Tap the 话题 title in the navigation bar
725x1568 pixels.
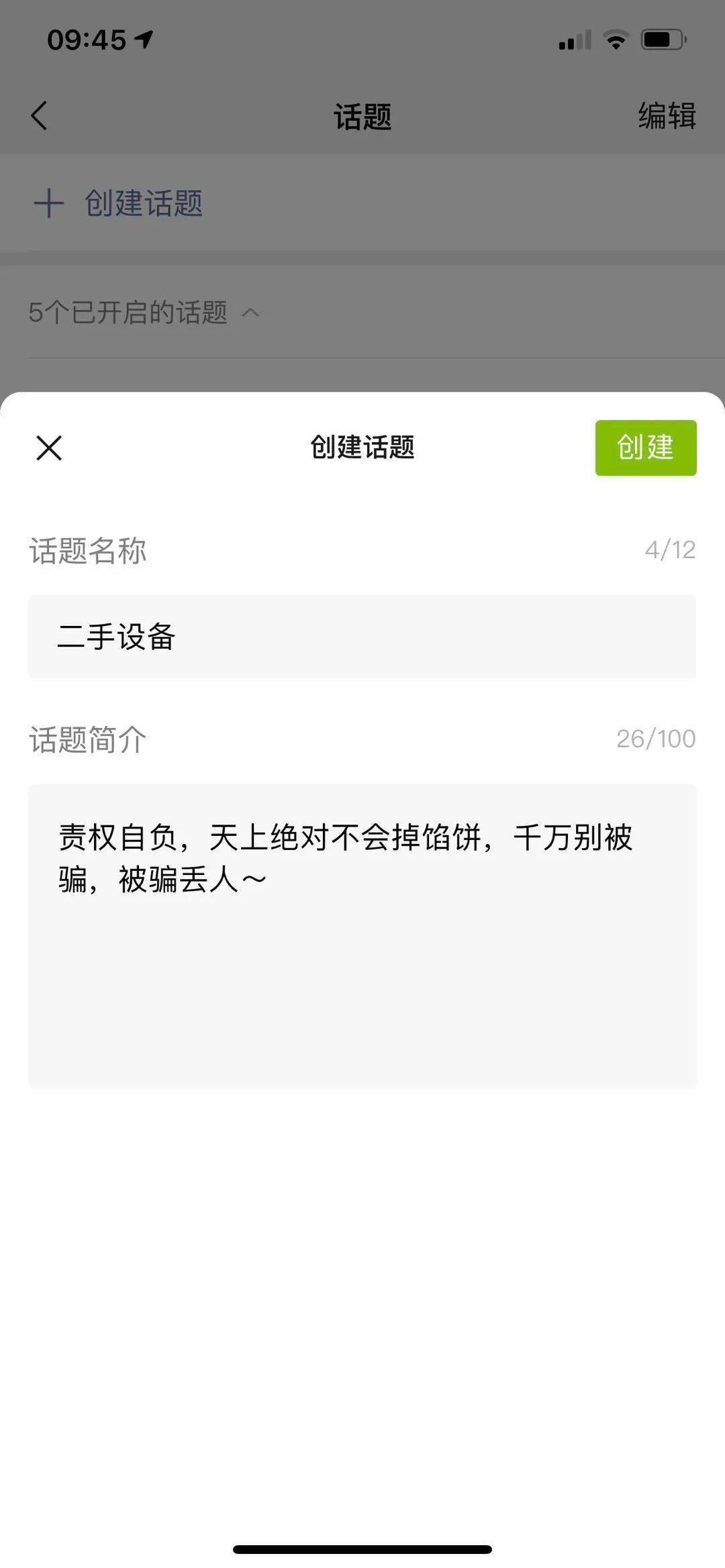pyautogui.click(x=362, y=115)
